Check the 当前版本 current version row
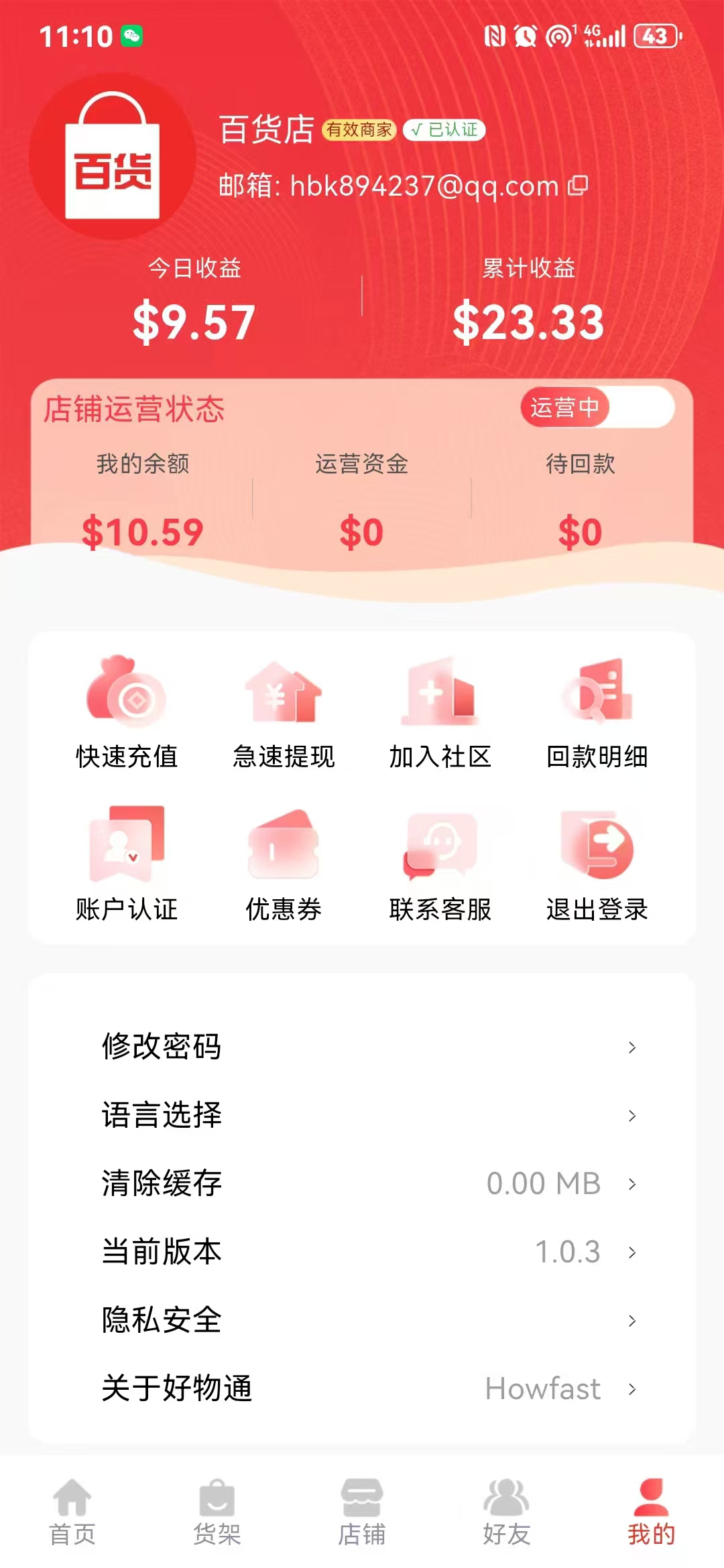This screenshot has width=724, height=1568. pyautogui.click(x=362, y=1252)
